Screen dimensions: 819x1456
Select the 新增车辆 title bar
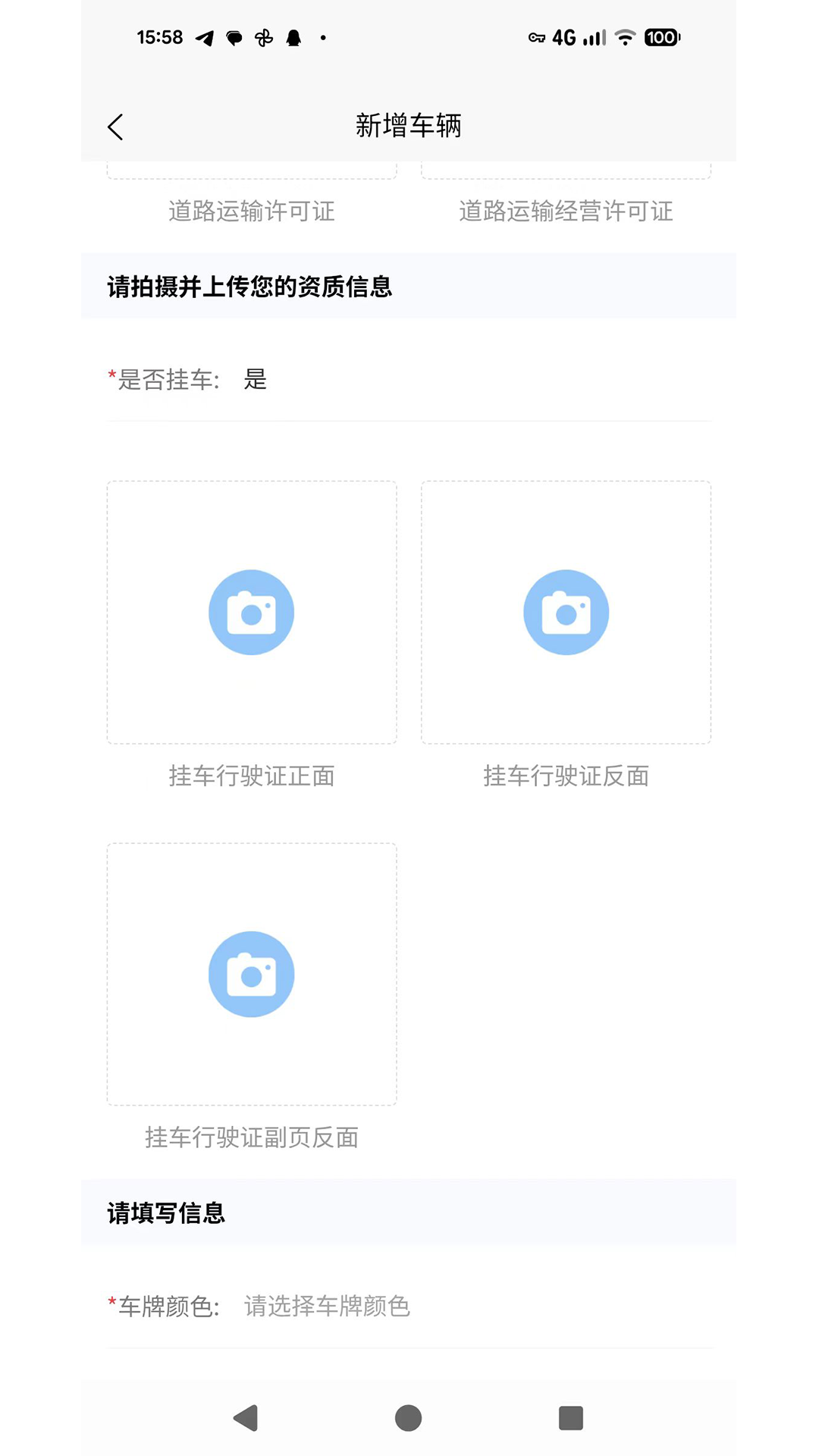coord(409,126)
